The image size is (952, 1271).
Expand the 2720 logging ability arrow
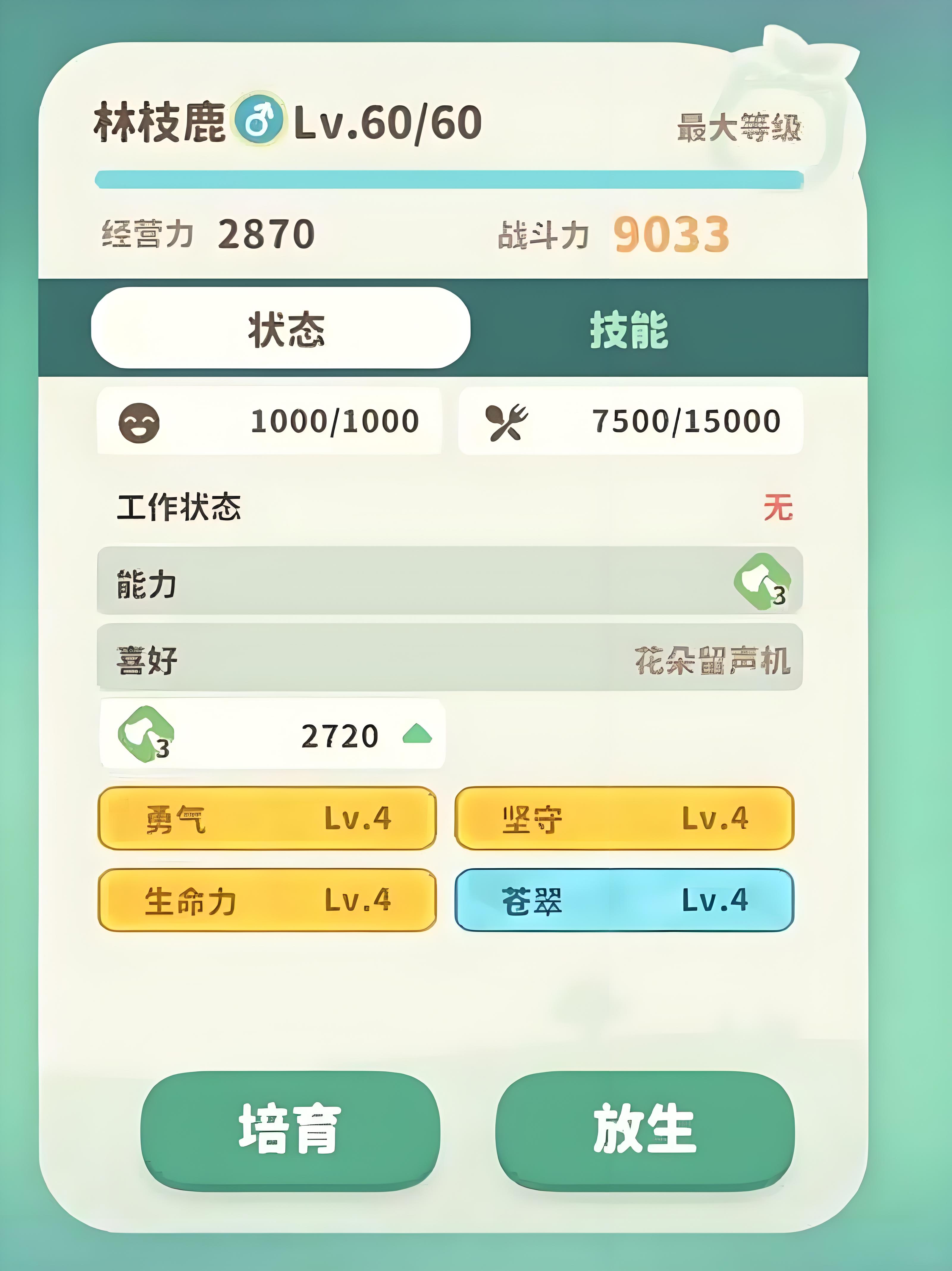tap(417, 735)
